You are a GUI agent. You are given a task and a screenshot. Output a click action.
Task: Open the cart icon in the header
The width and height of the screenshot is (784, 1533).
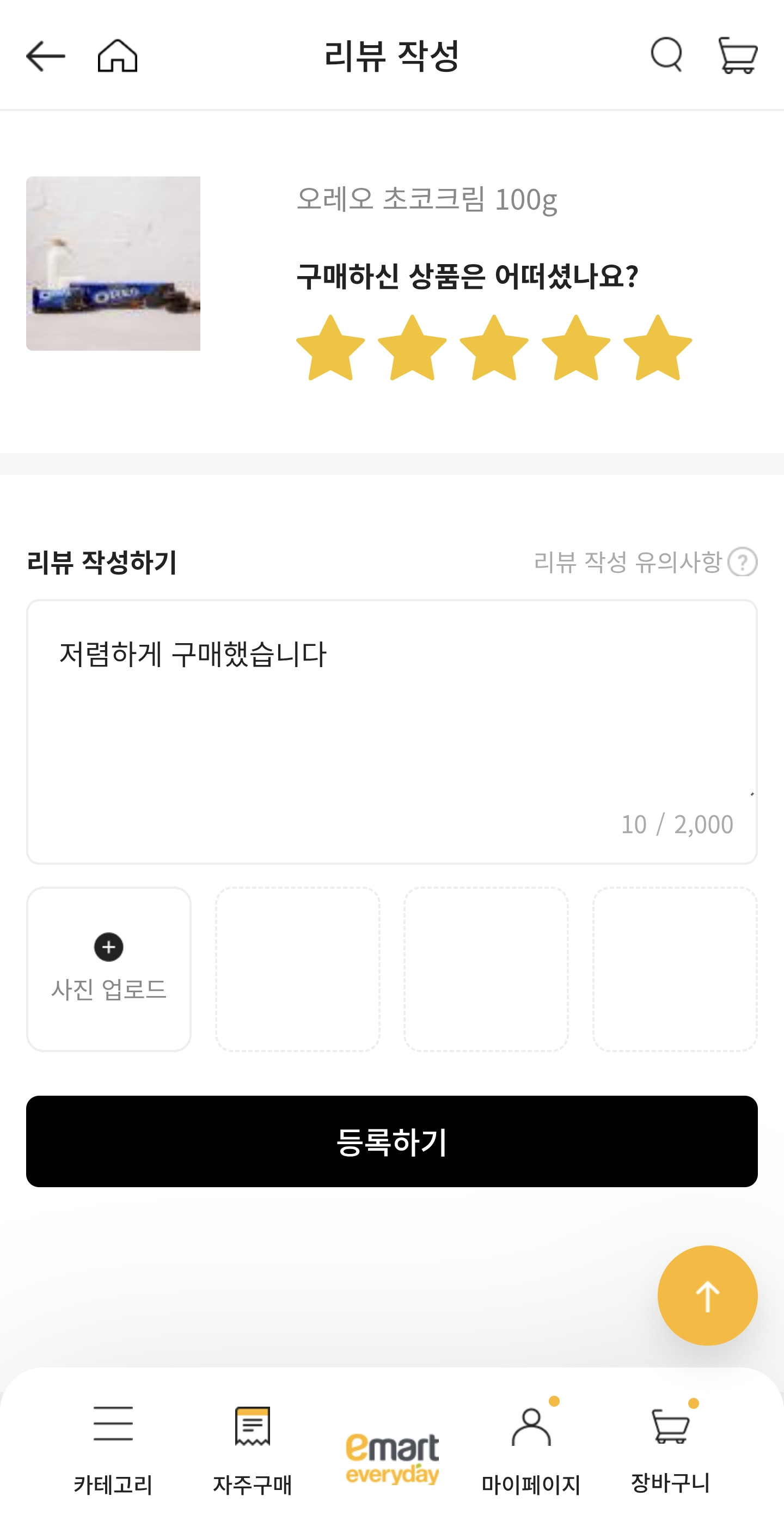click(x=738, y=55)
